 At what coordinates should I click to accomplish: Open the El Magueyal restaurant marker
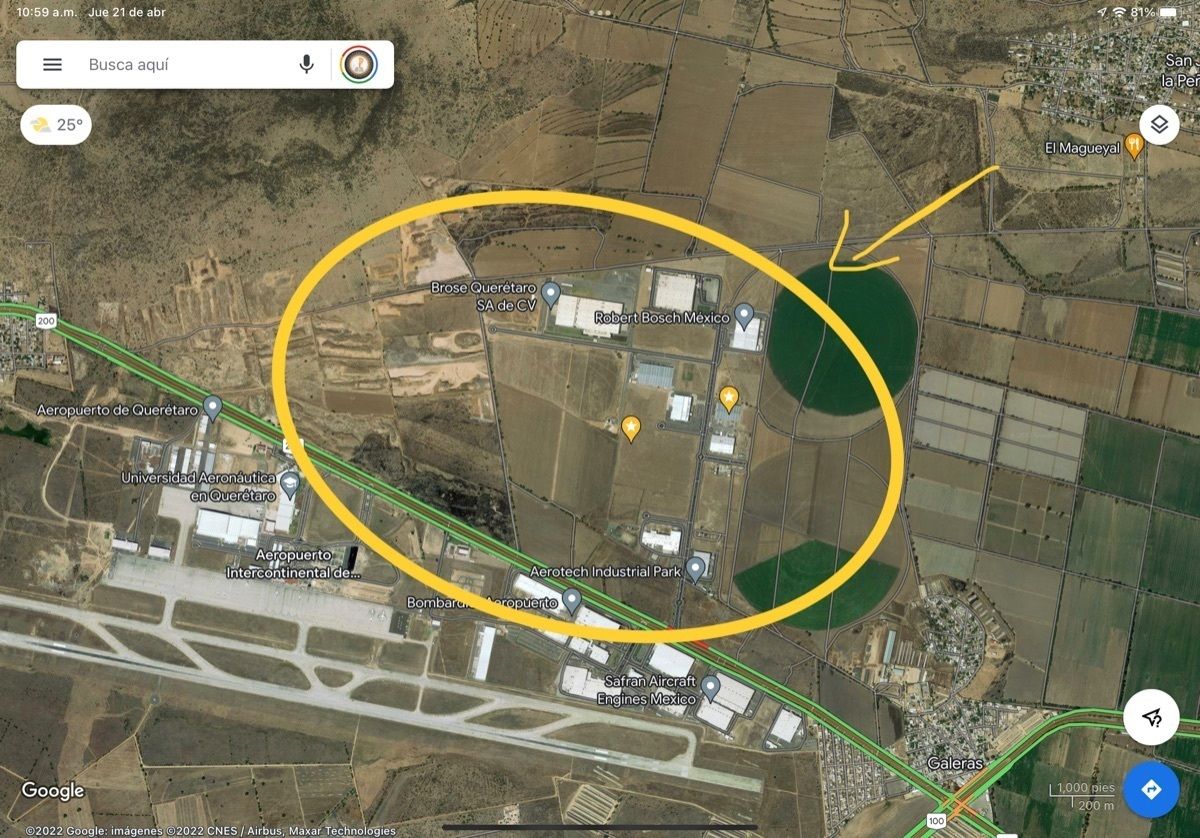tap(1134, 147)
